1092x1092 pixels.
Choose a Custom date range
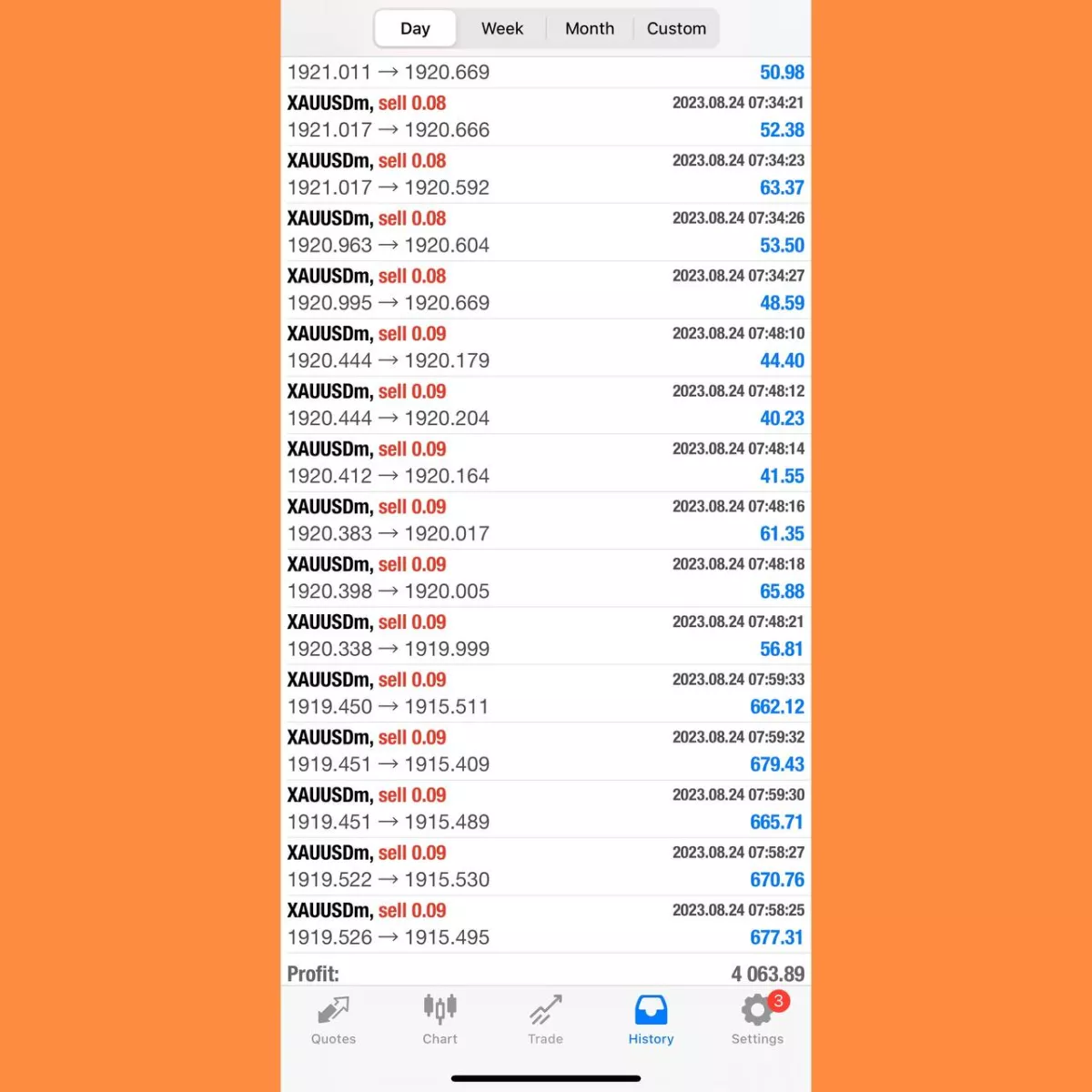(676, 28)
